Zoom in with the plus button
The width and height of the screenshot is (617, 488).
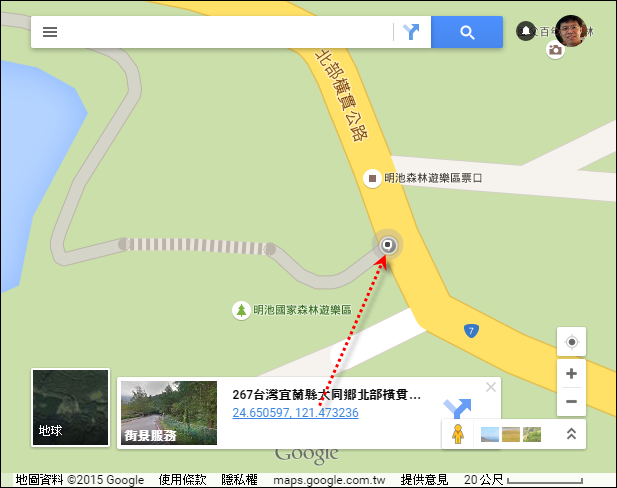coord(571,374)
